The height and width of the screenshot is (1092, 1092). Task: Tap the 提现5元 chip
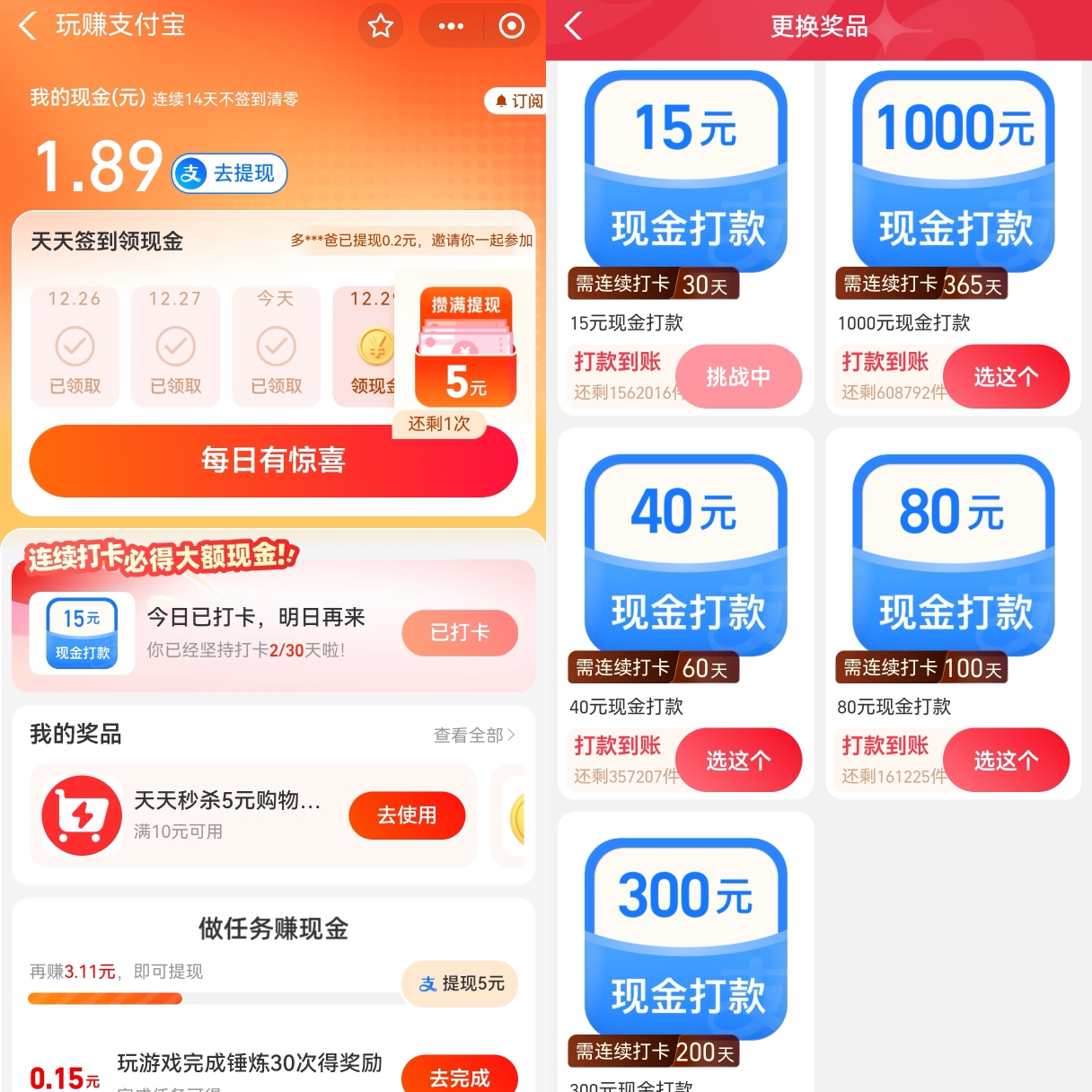[x=462, y=983]
